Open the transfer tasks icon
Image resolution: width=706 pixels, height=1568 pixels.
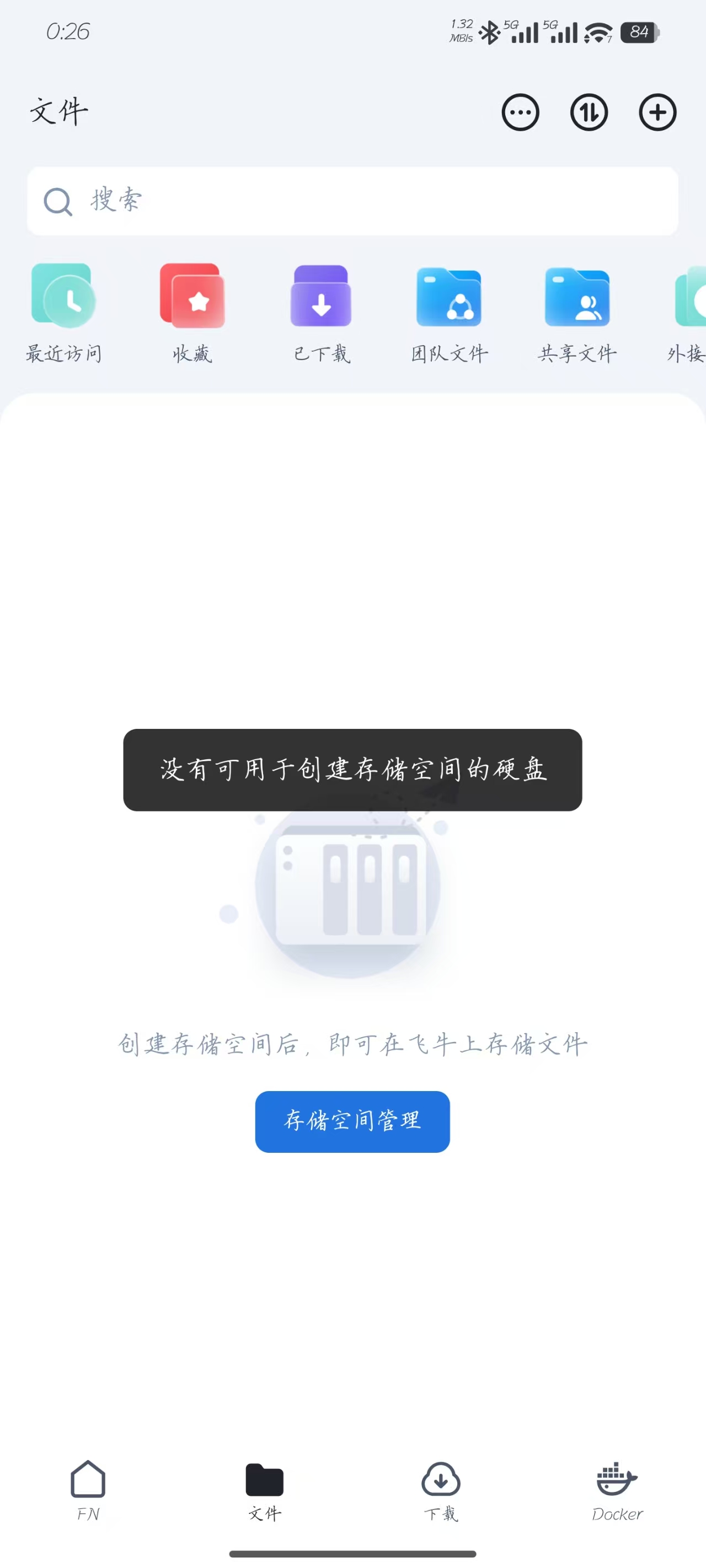click(589, 112)
